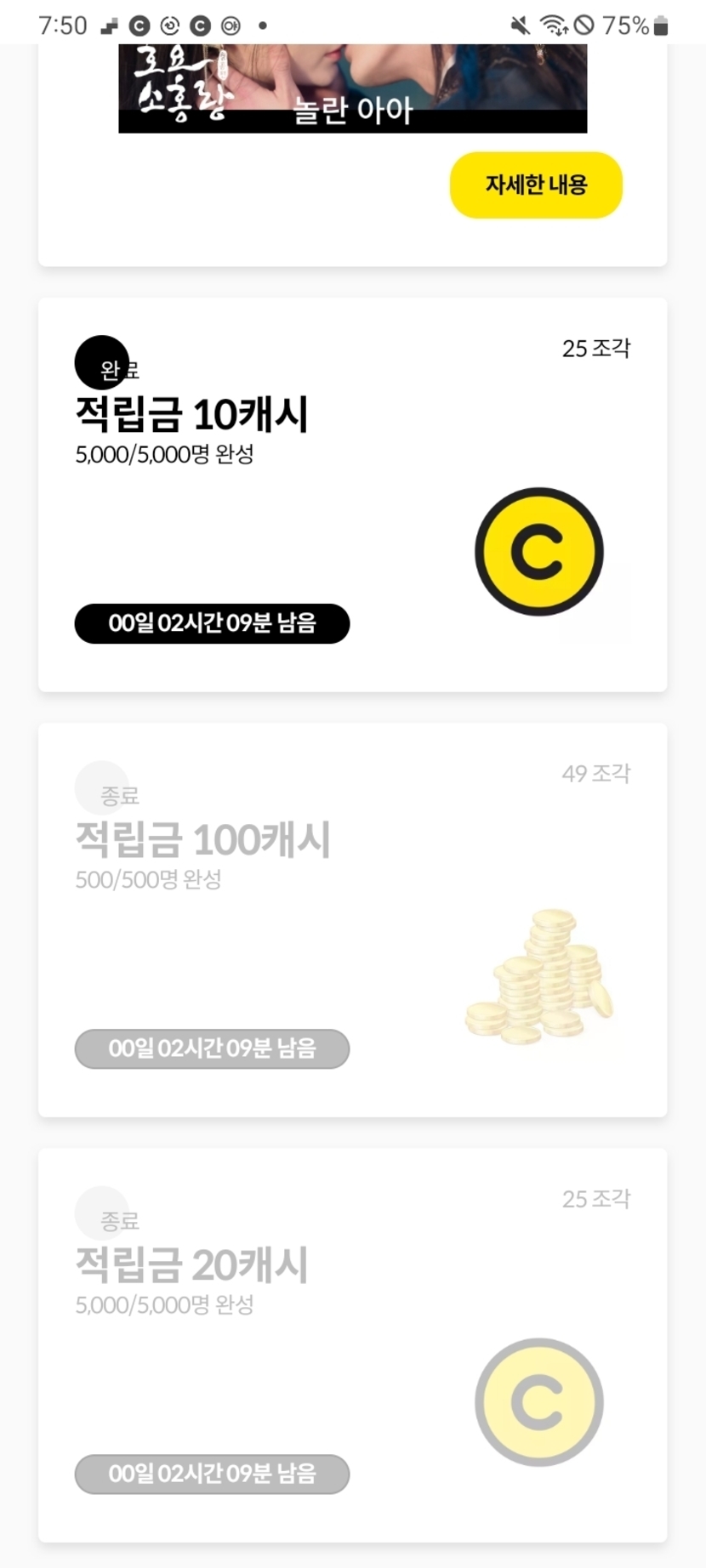Open the 놀란 아아 banner image
Viewport: 706px width, 1568px height.
coord(352,88)
